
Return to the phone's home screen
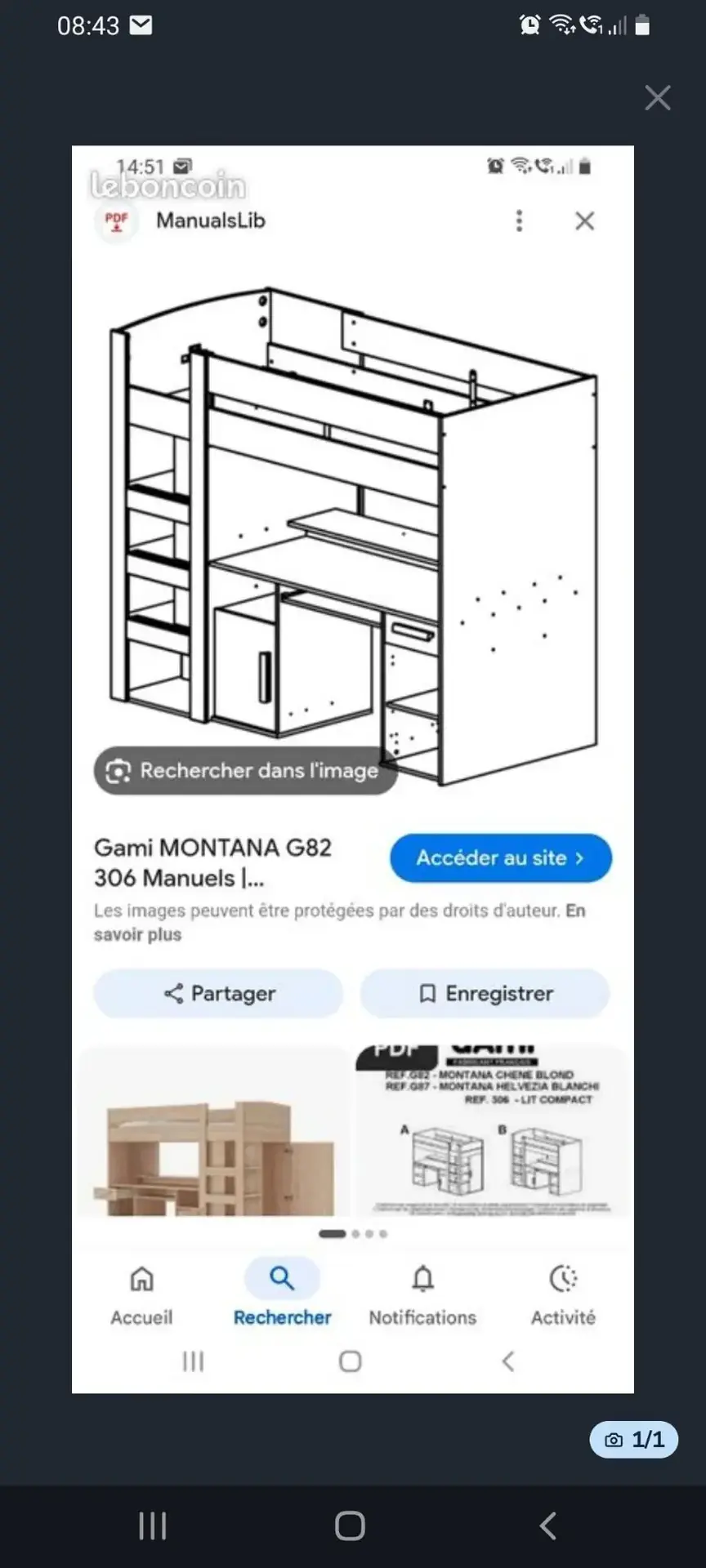(x=350, y=1526)
